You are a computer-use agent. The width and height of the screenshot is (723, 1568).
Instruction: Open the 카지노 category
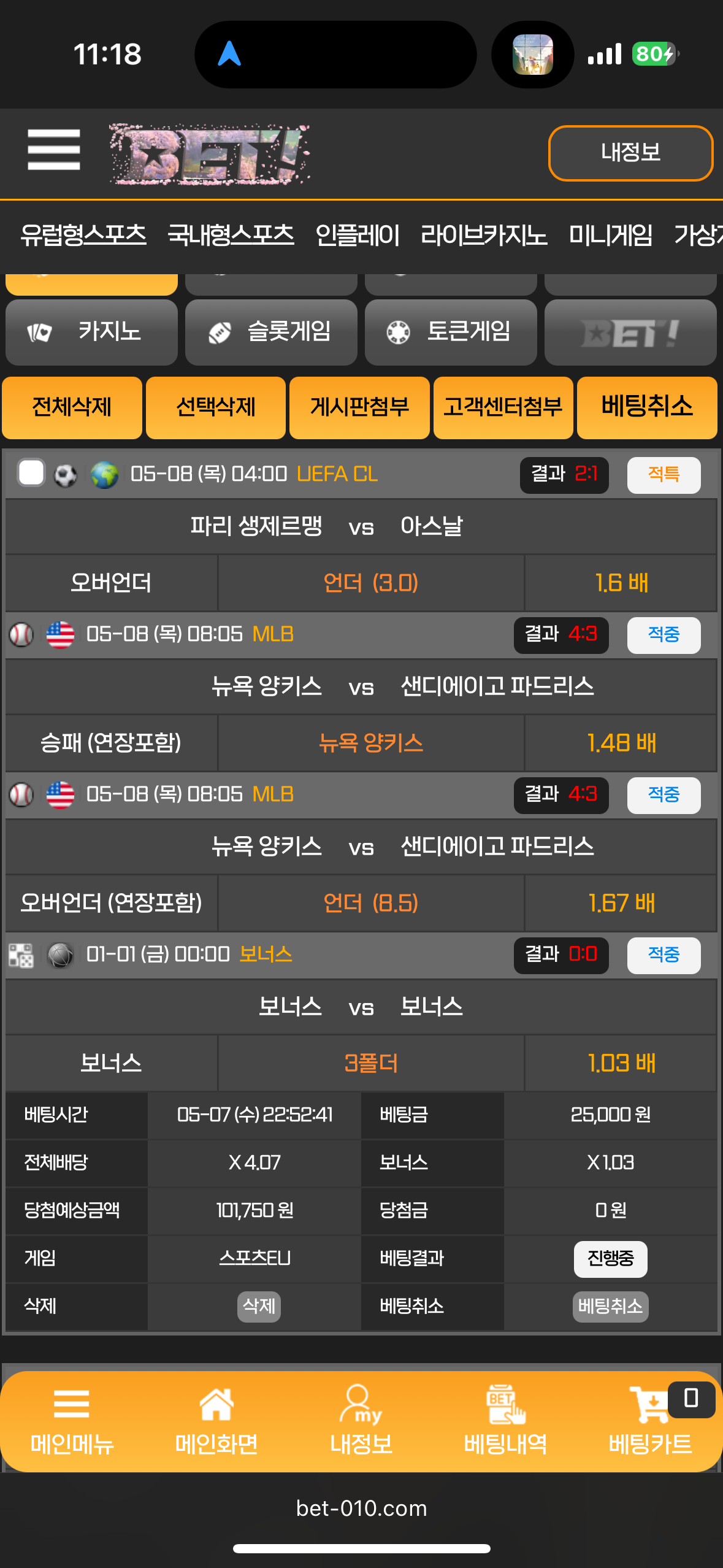point(91,332)
